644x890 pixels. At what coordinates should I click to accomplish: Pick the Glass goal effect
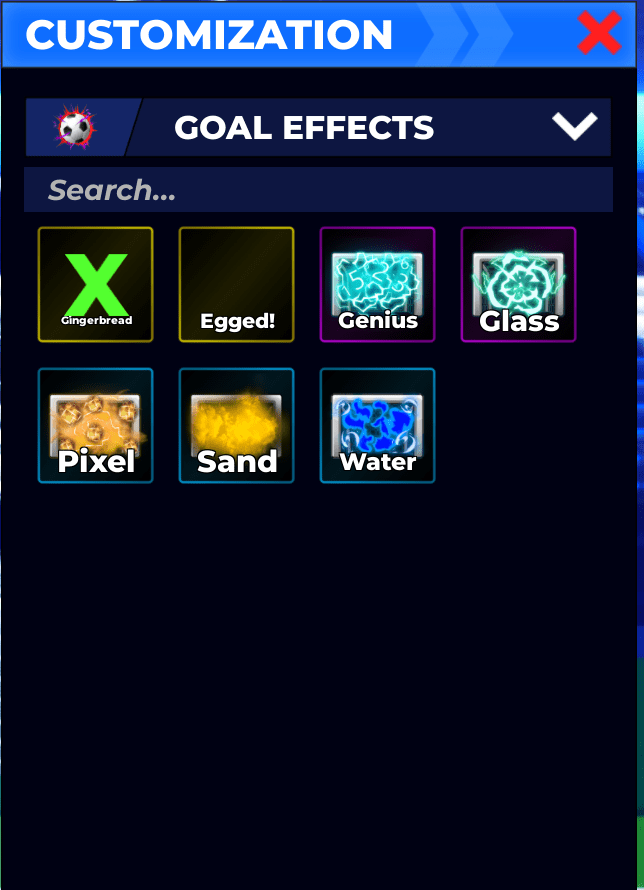click(x=519, y=285)
